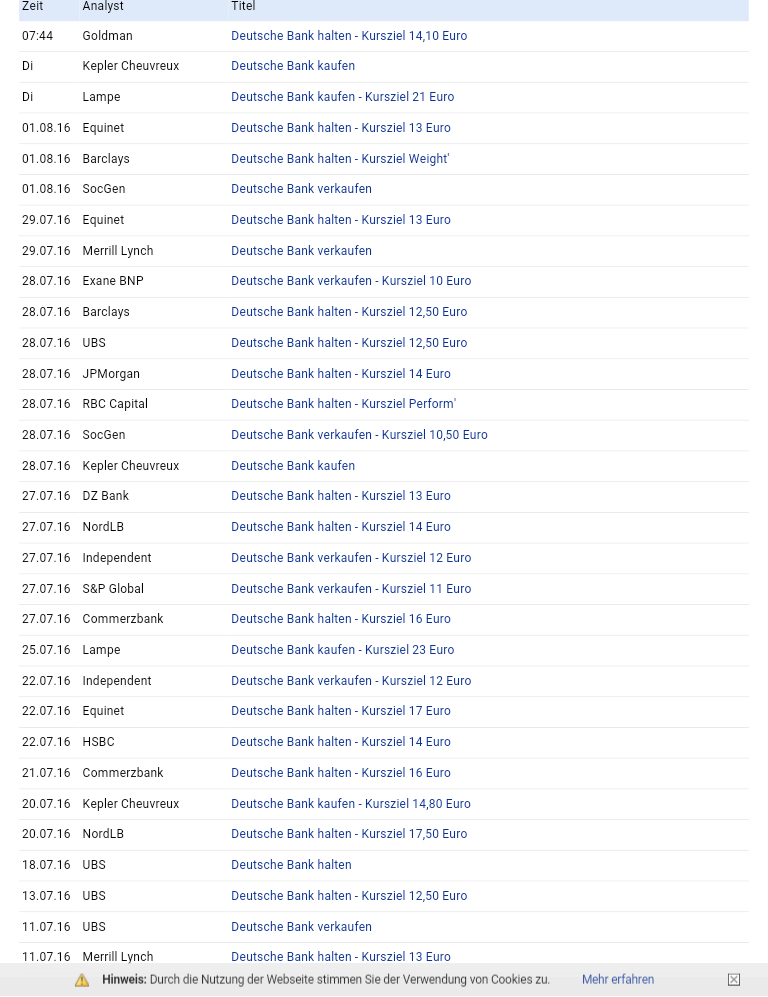Viewport: 768px width, 997px height.
Task: Dismiss the cookie notice via the X
Action: pos(735,979)
